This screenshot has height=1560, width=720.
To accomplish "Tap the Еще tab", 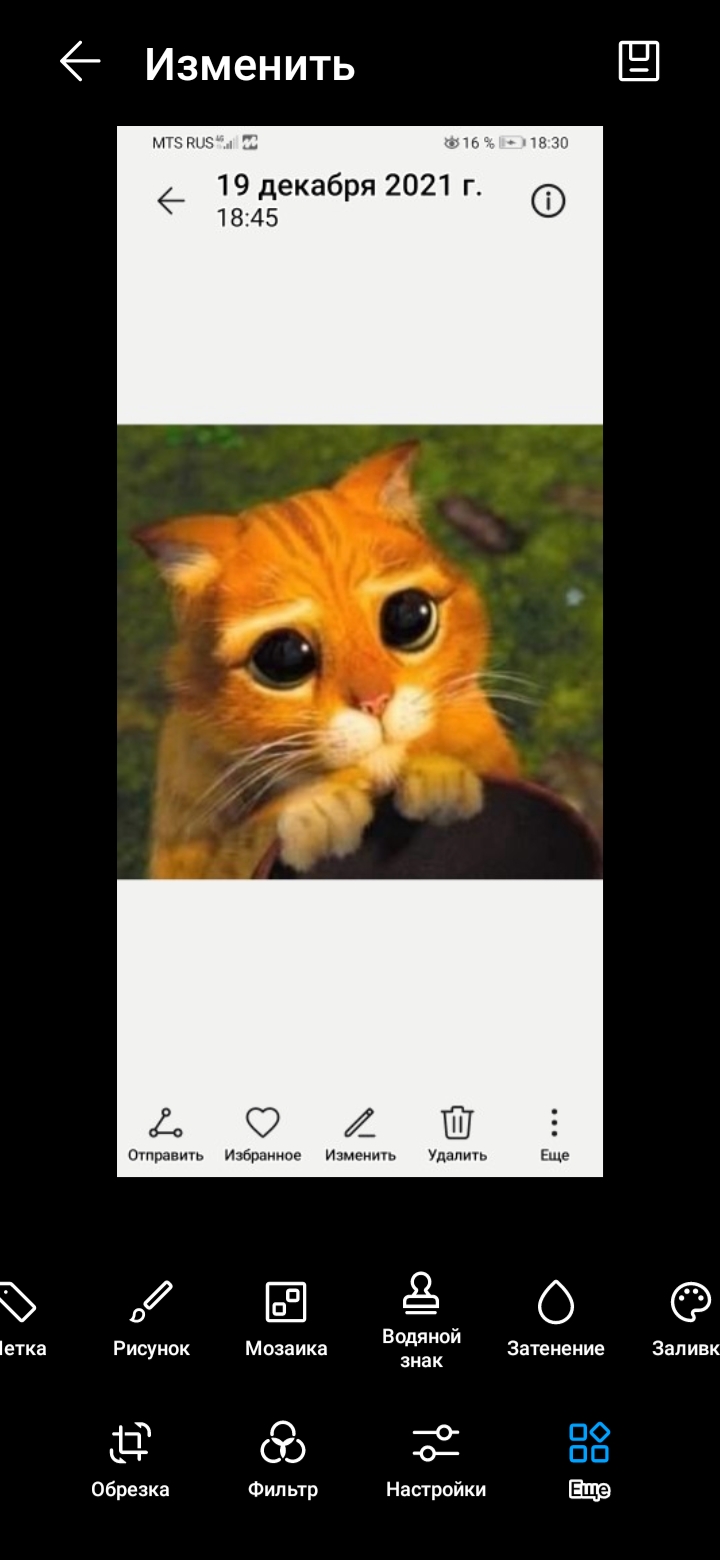I will tap(589, 1460).
